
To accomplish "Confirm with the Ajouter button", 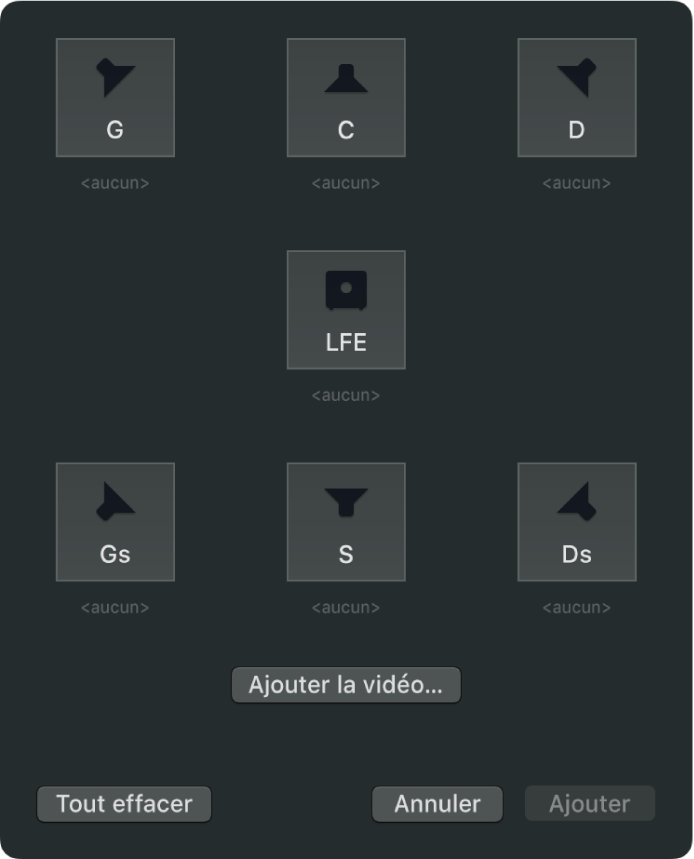I will [x=590, y=804].
